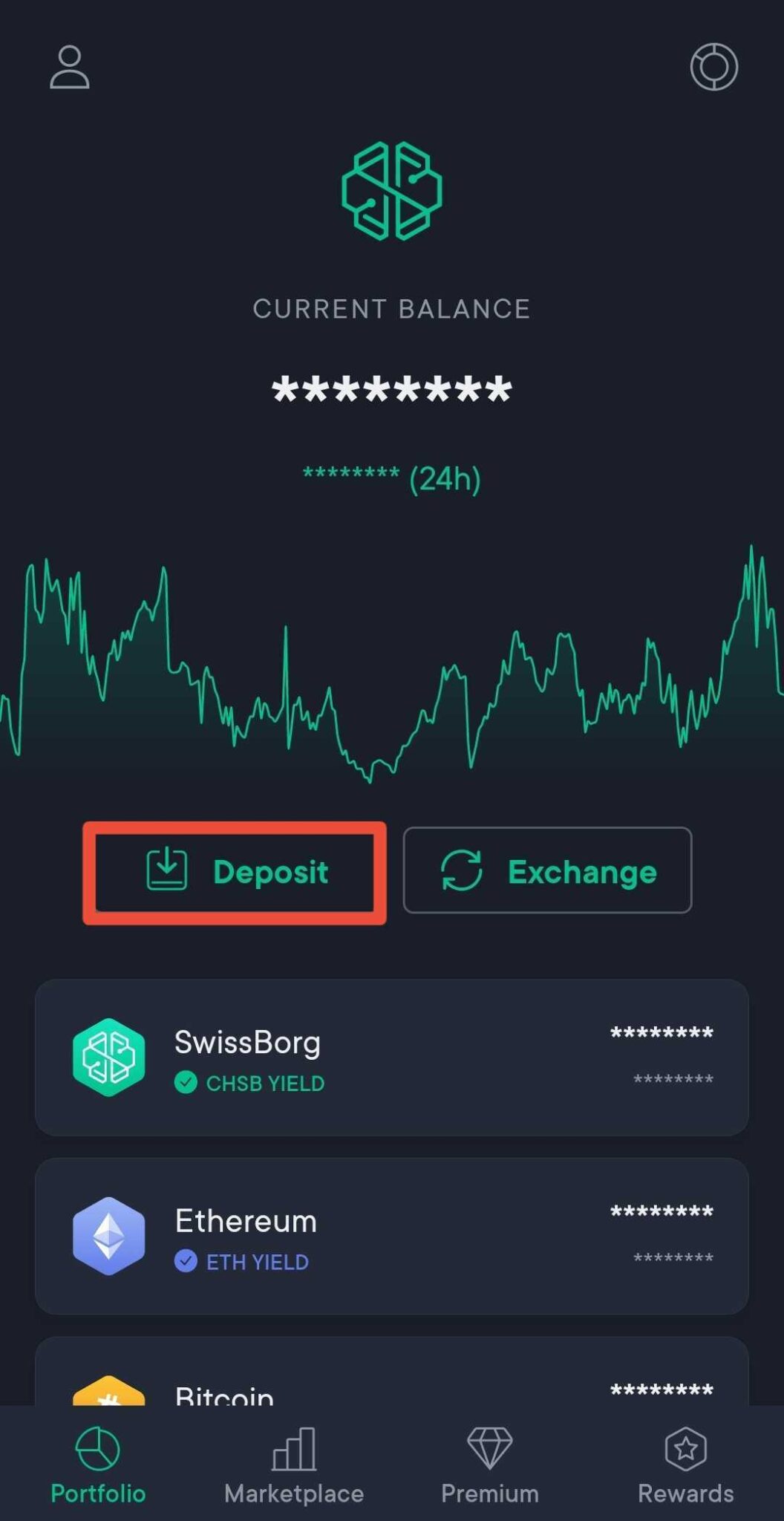The width and height of the screenshot is (784, 1521).
Task: Open Marketplace using the bar chart icon
Action: 293,1448
